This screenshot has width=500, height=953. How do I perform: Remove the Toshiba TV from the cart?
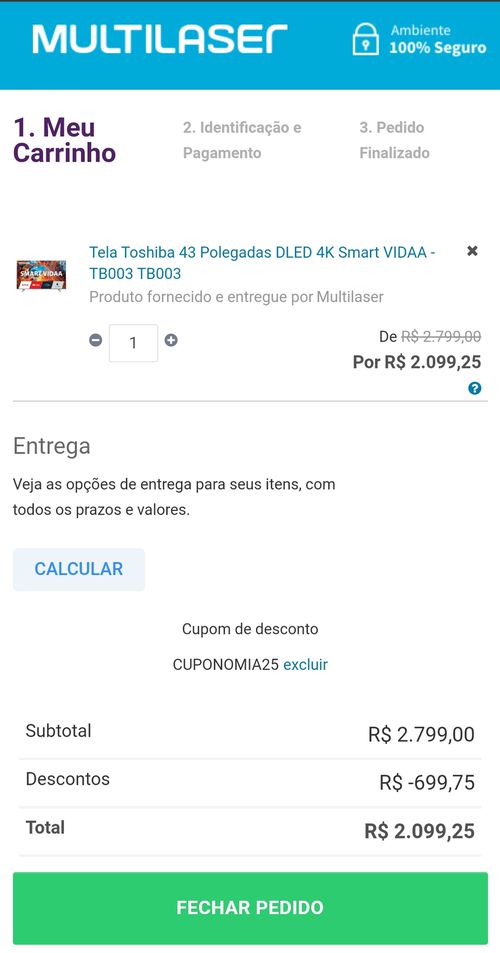click(472, 251)
